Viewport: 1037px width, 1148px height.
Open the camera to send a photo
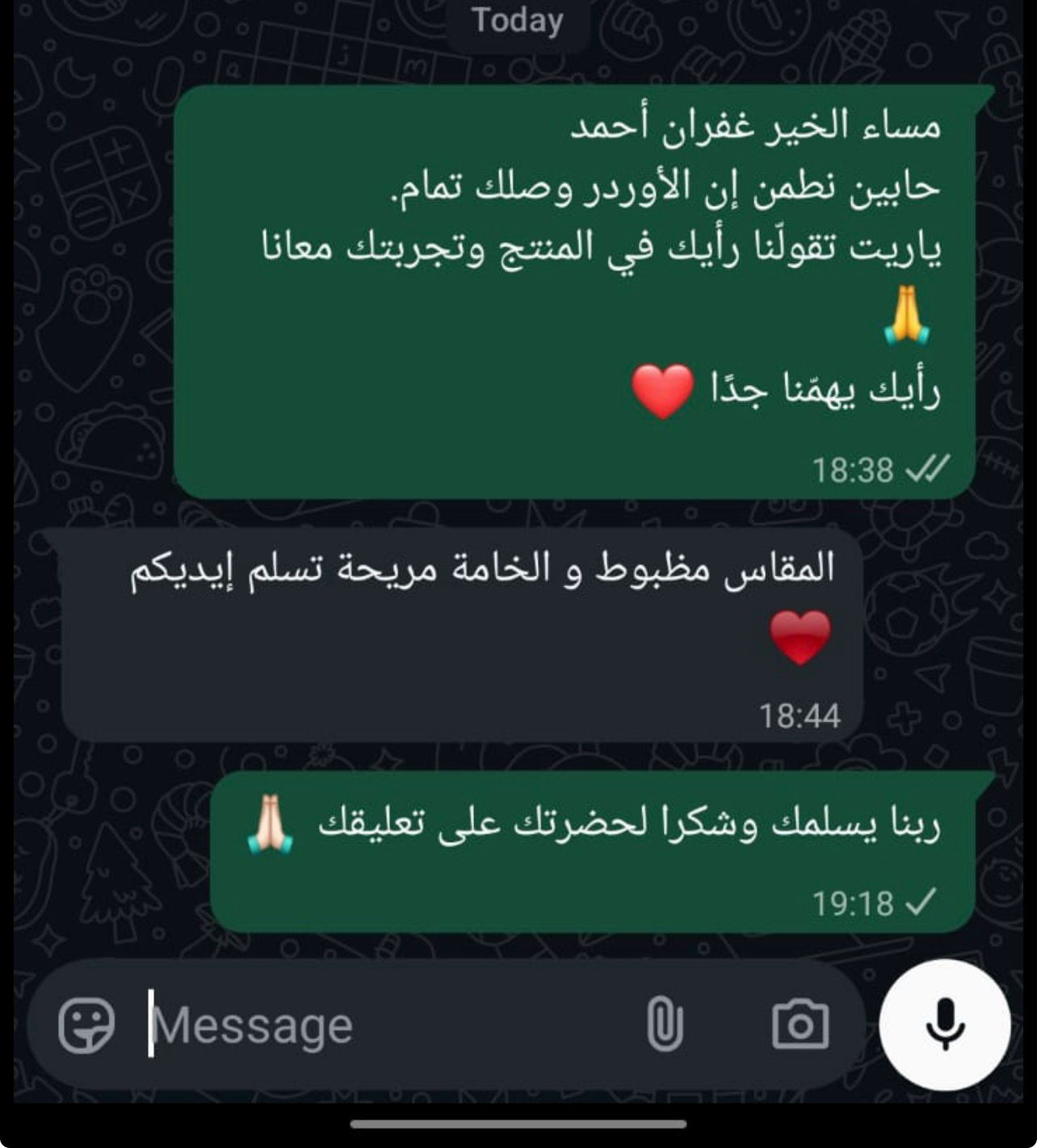point(800,1024)
